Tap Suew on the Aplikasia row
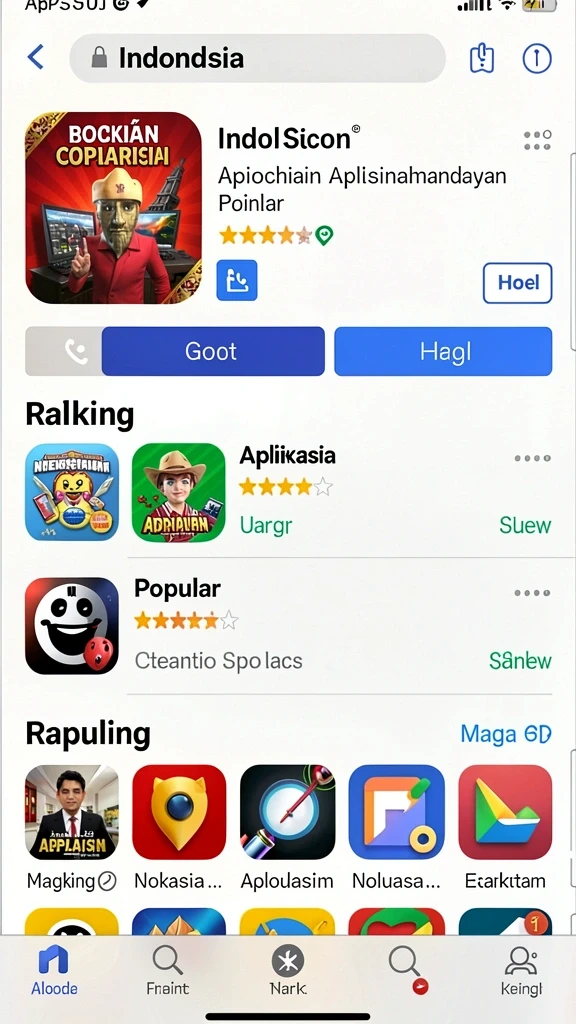The height and width of the screenshot is (1024, 576). [x=525, y=525]
